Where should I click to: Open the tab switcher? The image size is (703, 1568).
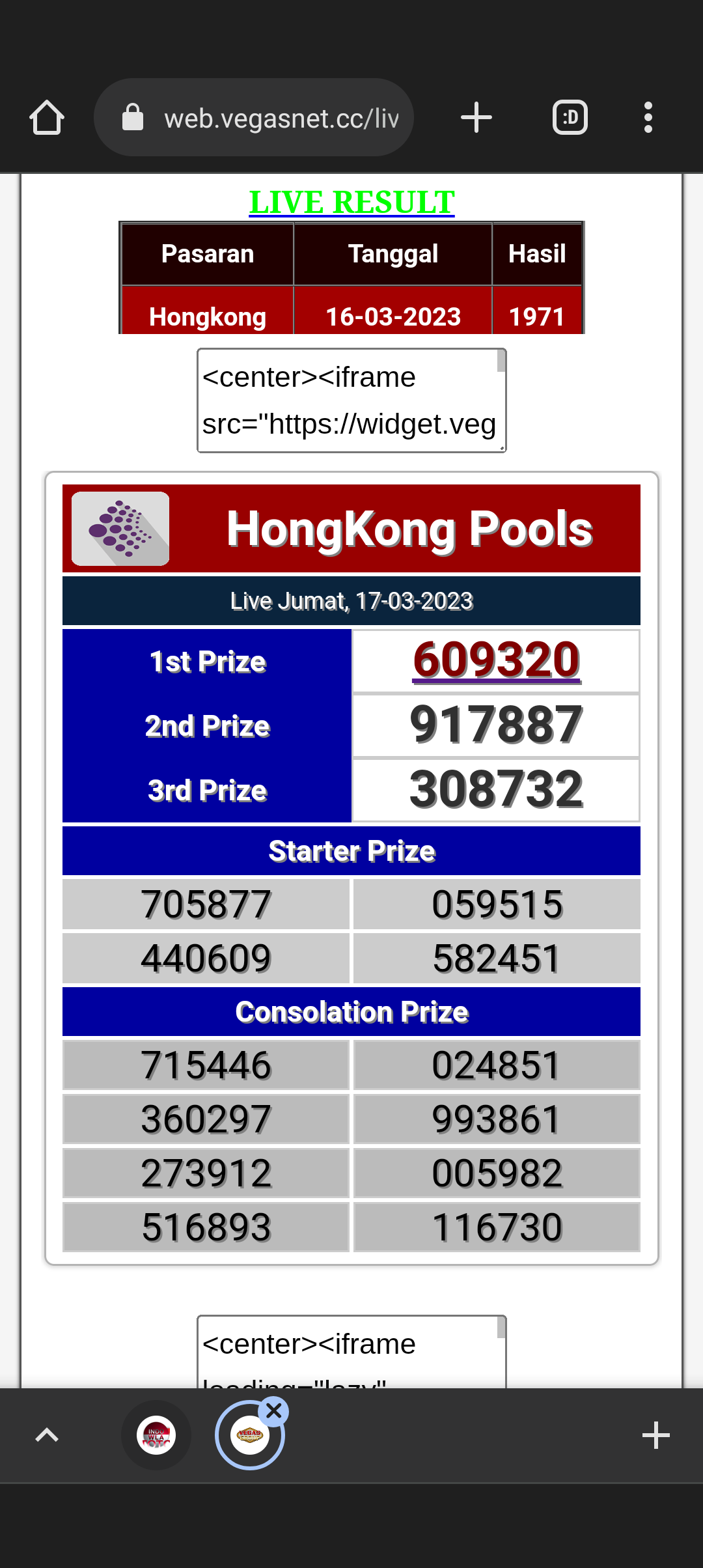(570, 118)
